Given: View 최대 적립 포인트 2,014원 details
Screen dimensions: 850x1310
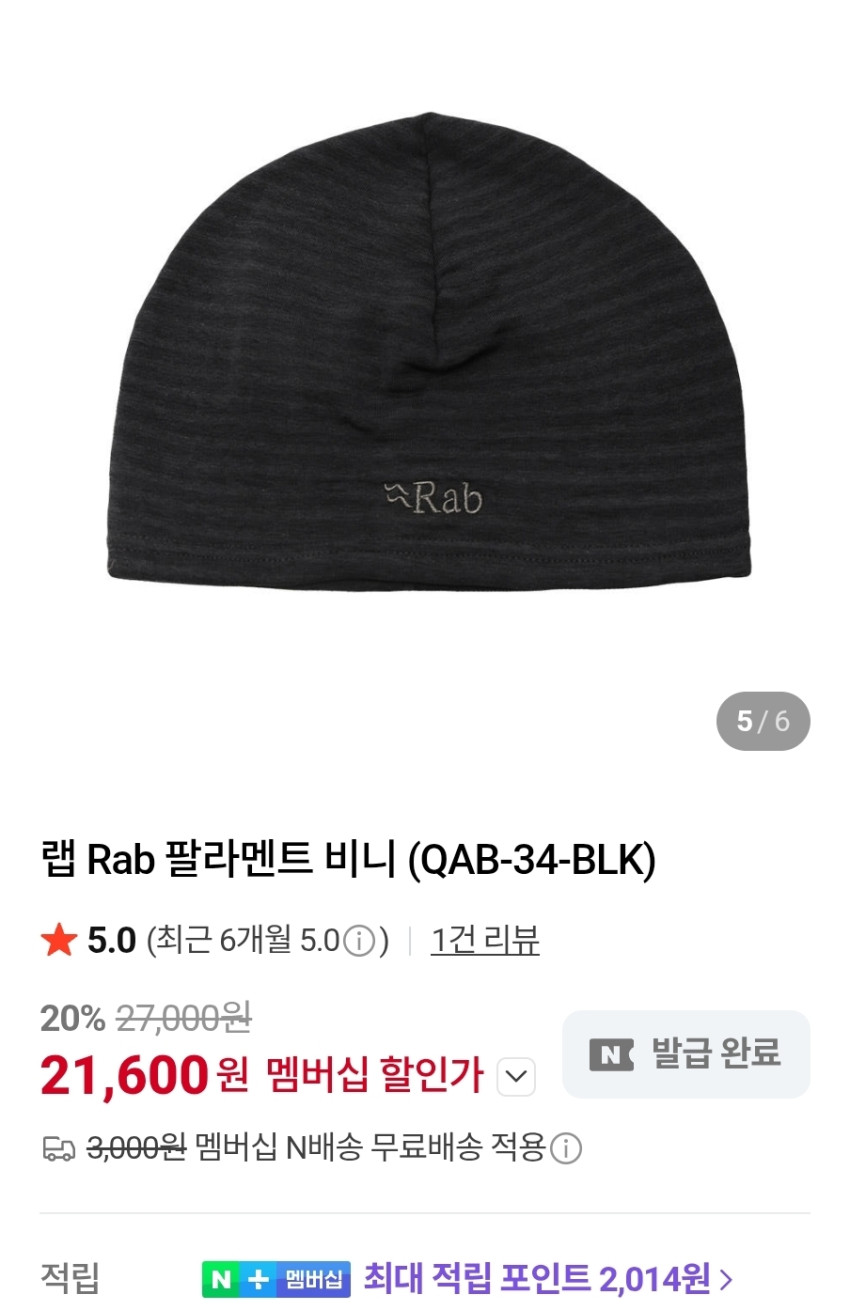Looking at the screenshot, I should (548, 1278).
